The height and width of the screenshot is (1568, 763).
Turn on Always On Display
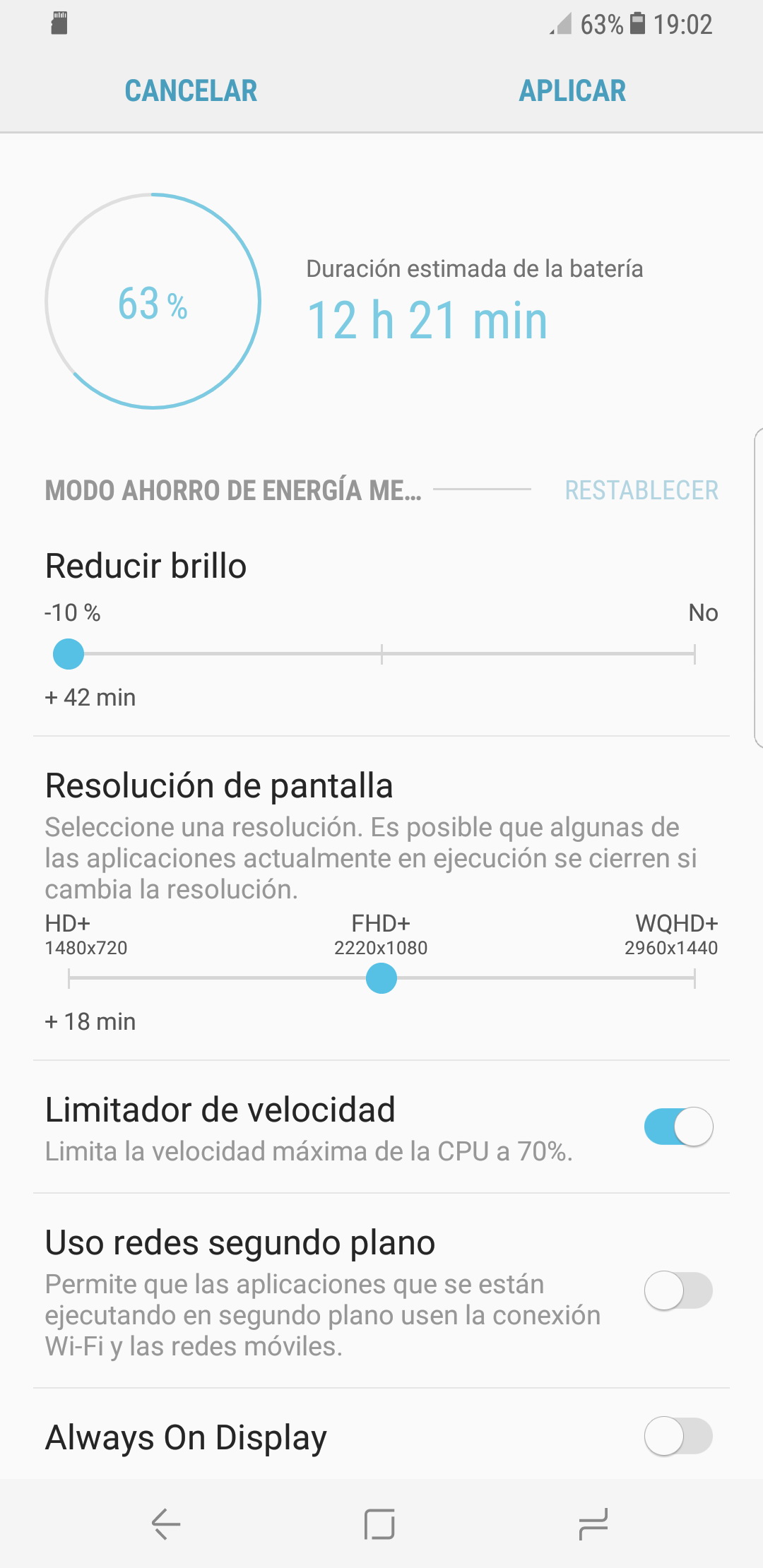(678, 1436)
